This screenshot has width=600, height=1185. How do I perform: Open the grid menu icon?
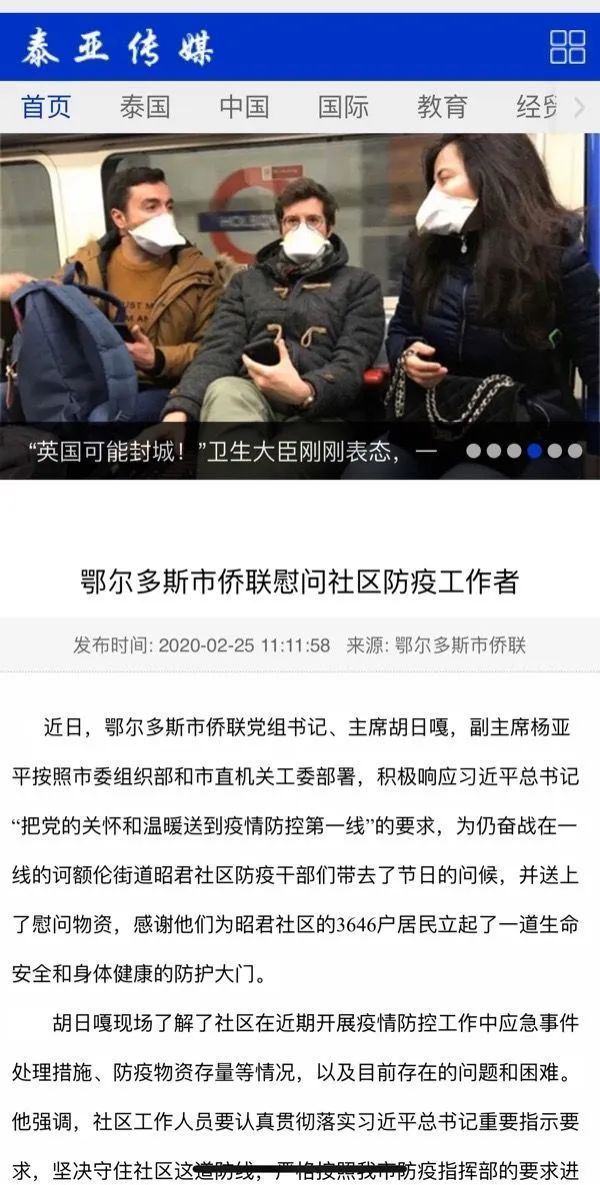(567, 47)
